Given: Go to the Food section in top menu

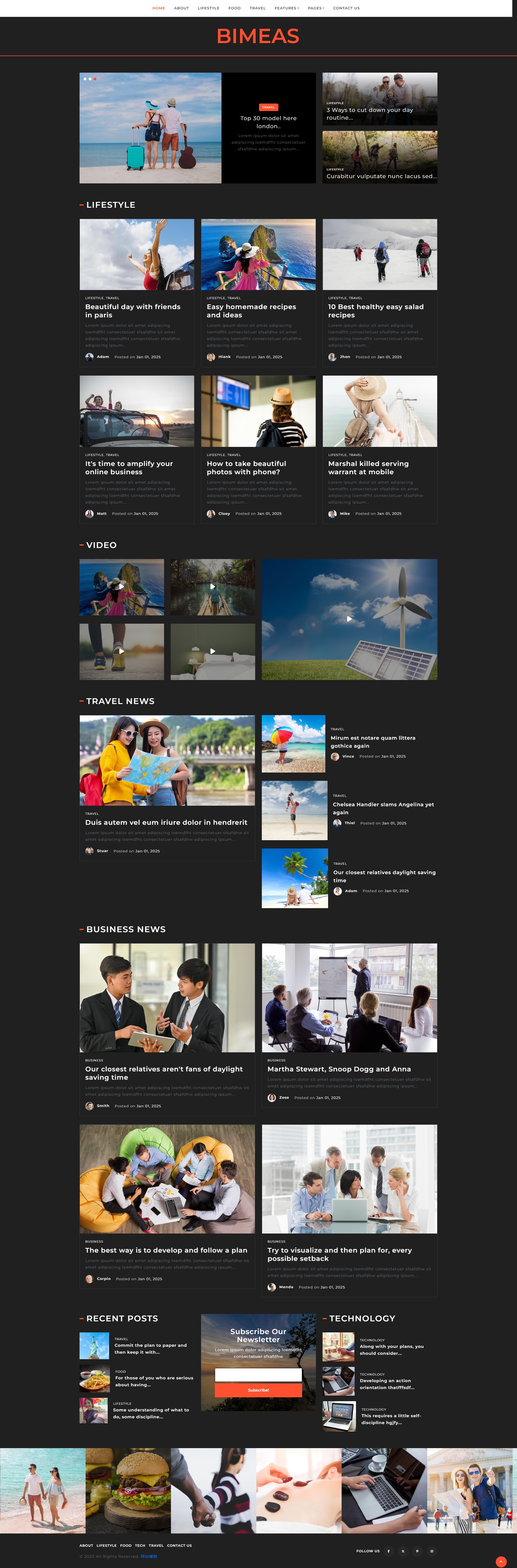Looking at the screenshot, I should click(234, 8).
